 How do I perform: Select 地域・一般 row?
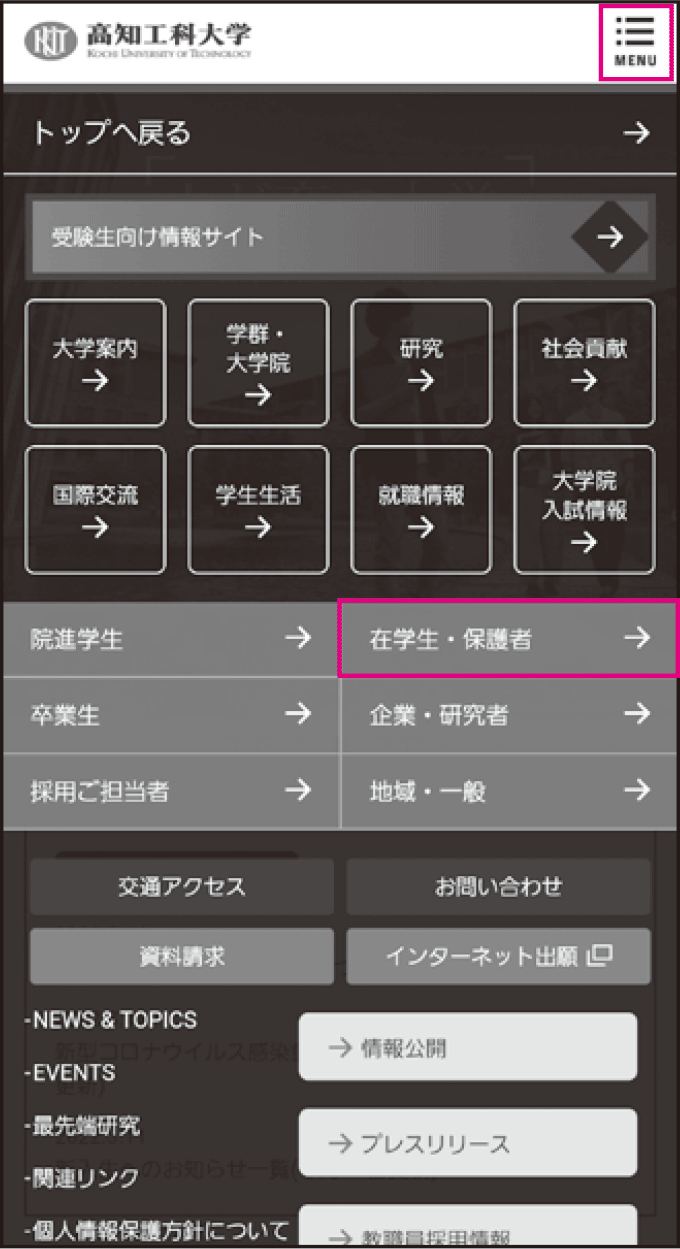pos(509,791)
